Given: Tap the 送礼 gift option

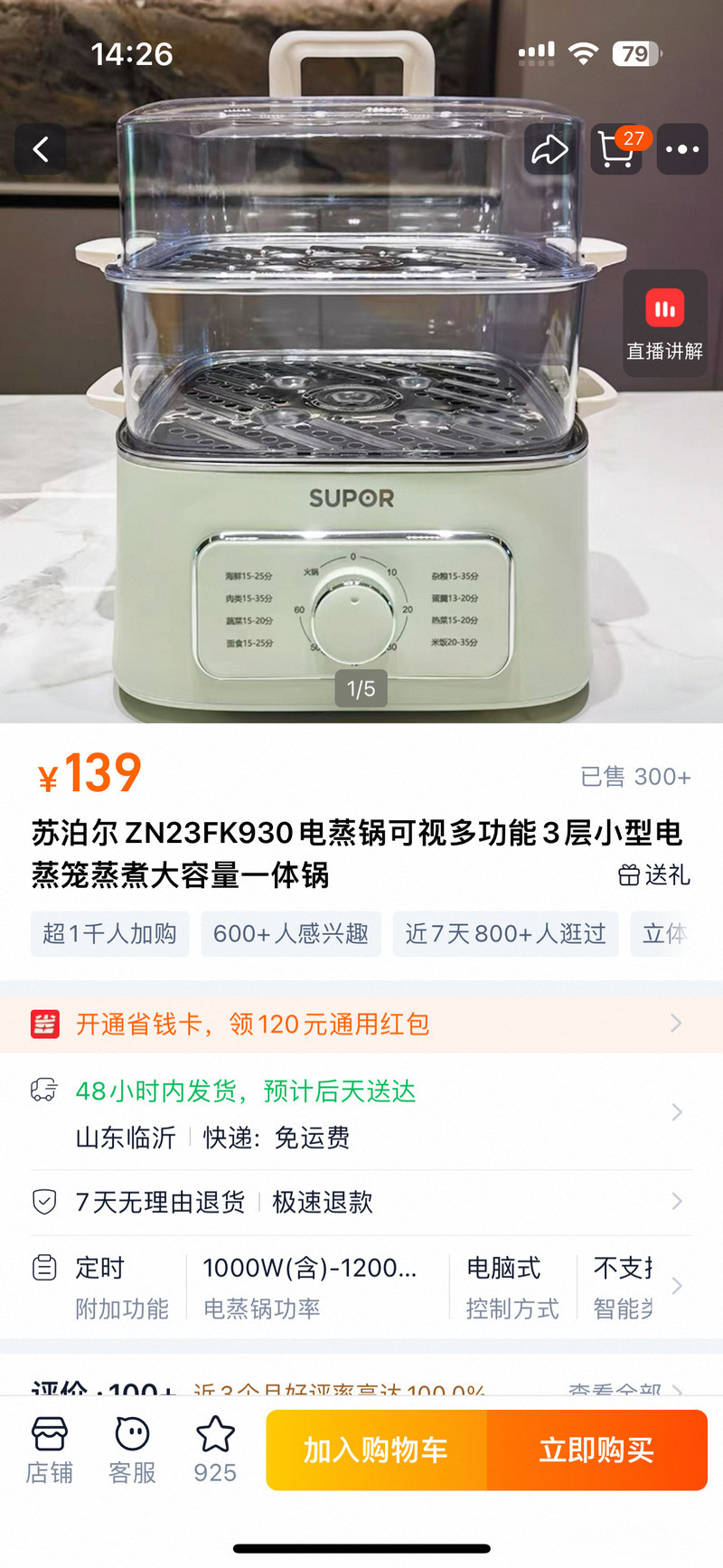Looking at the screenshot, I should pyautogui.click(x=654, y=875).
